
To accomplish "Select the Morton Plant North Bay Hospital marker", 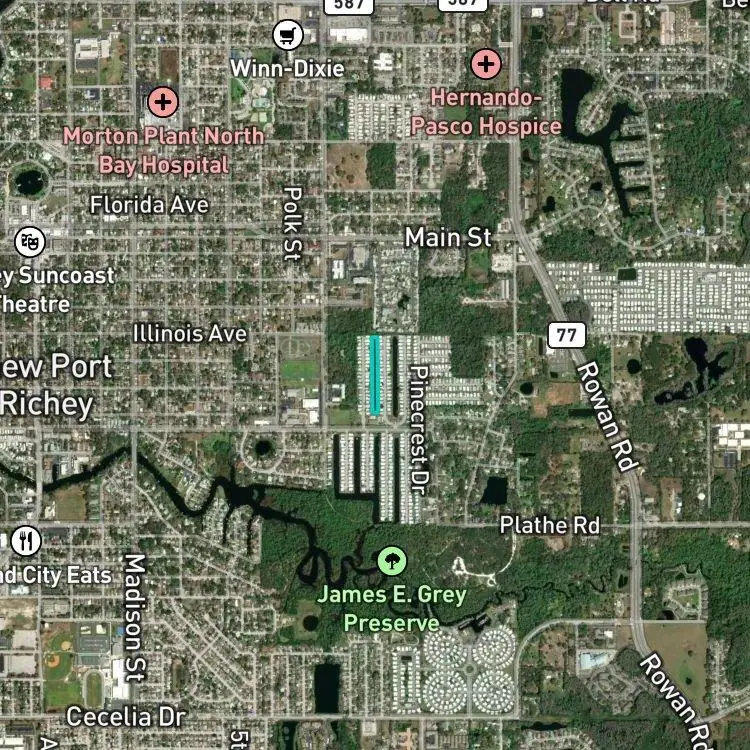I will pos(163,102).
